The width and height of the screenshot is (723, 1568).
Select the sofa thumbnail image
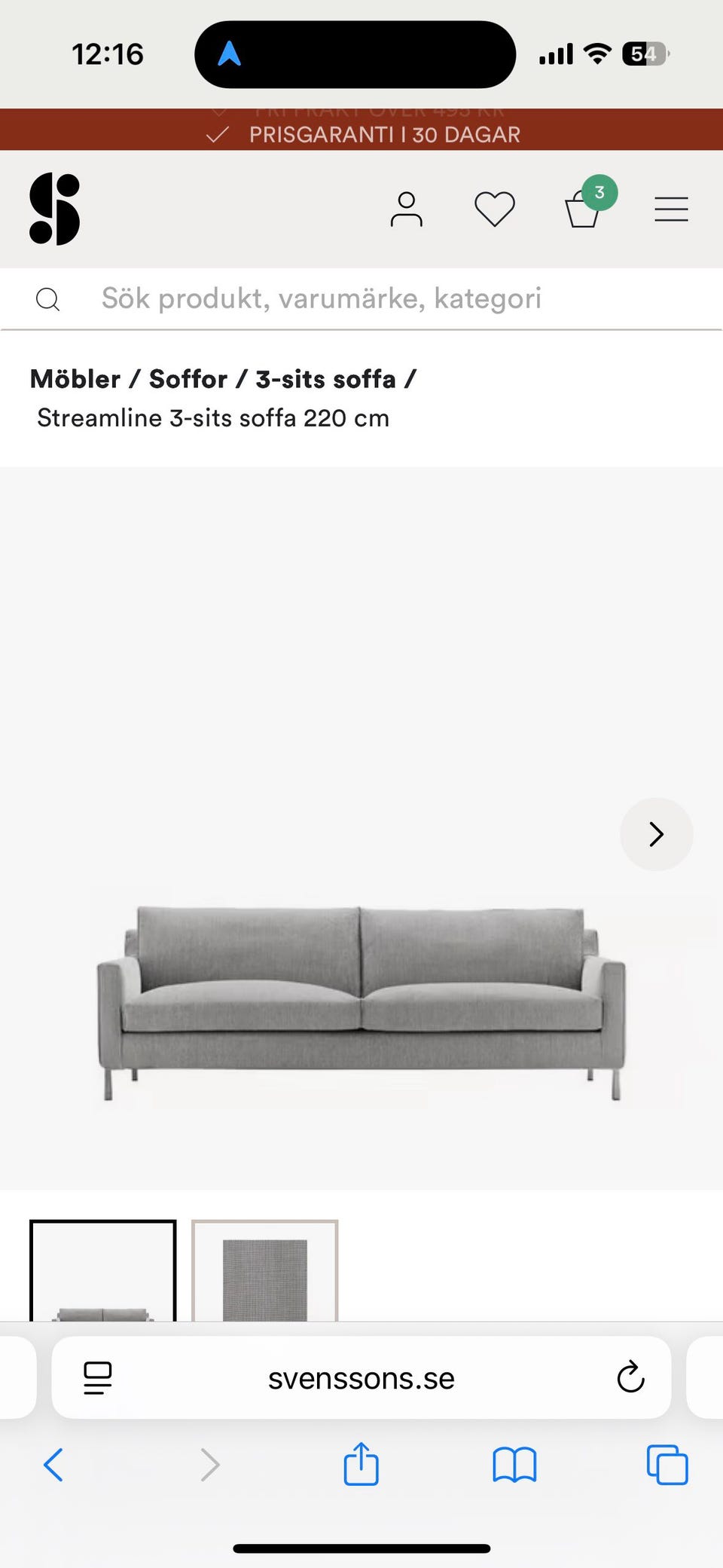pos(103,1270)
